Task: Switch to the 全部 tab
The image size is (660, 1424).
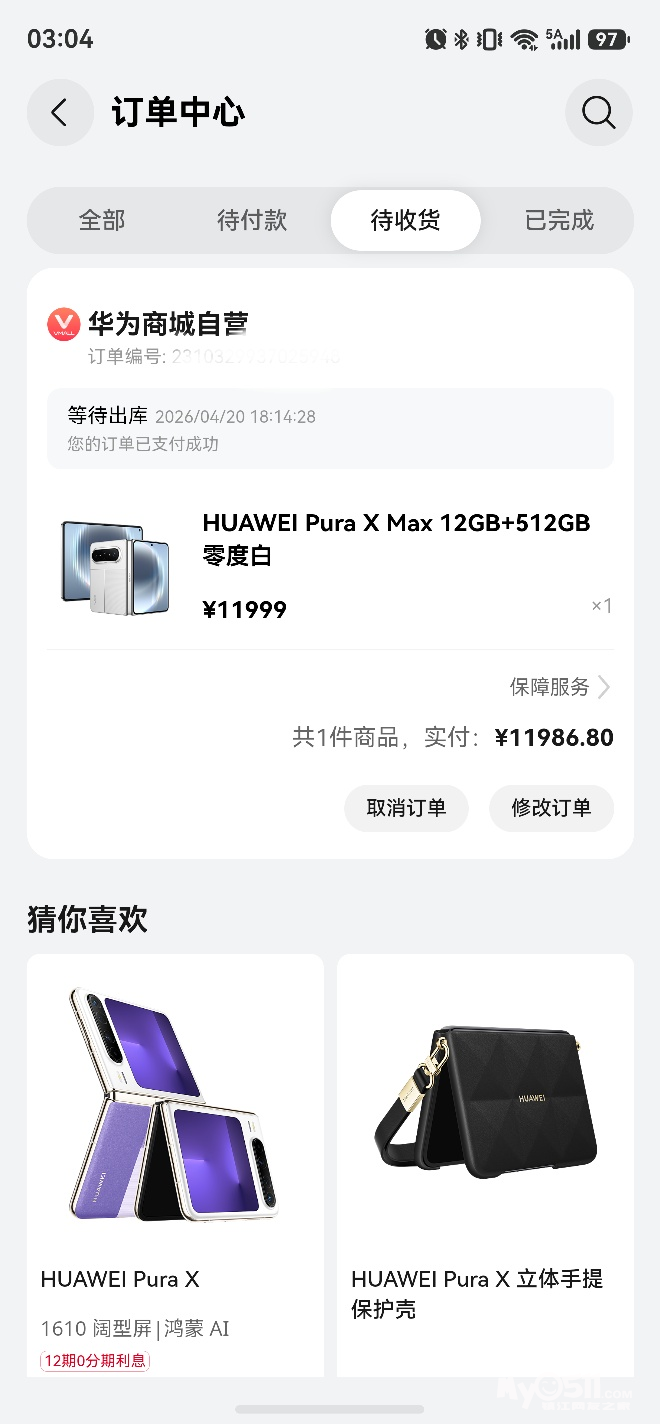Action: [102, 220]
